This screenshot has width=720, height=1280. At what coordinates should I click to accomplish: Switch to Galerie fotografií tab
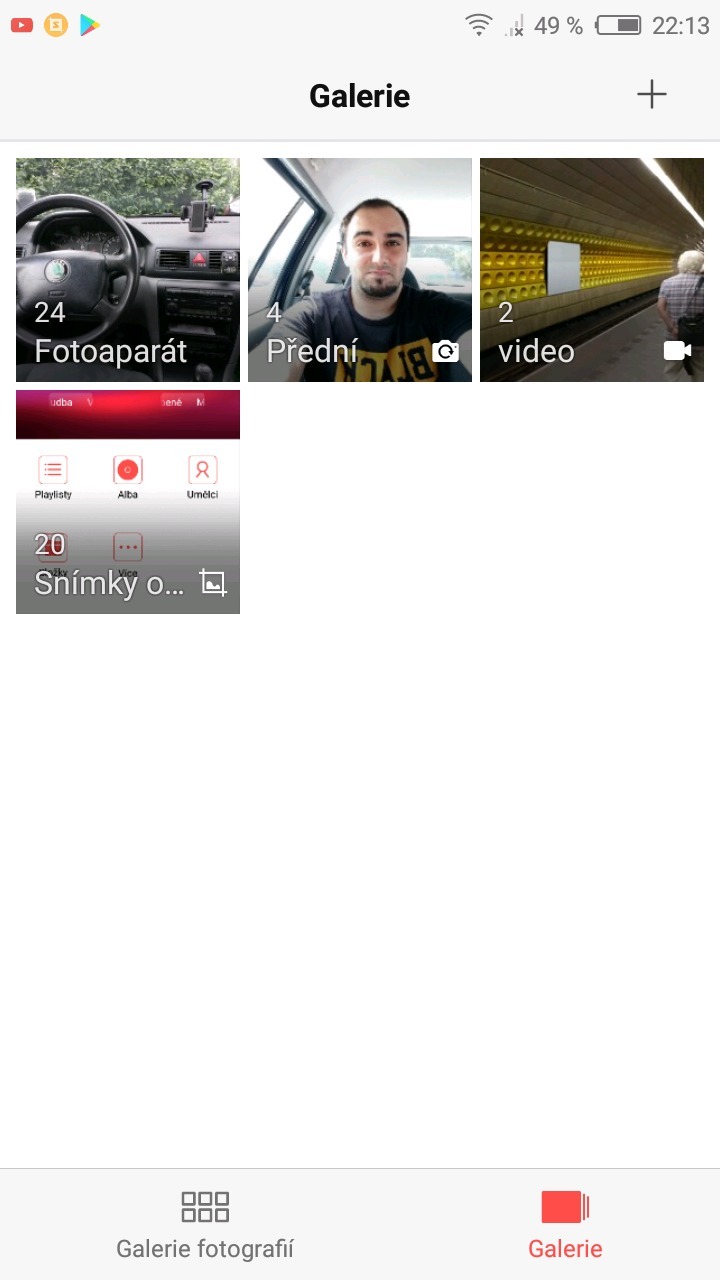click(205, 1224)
